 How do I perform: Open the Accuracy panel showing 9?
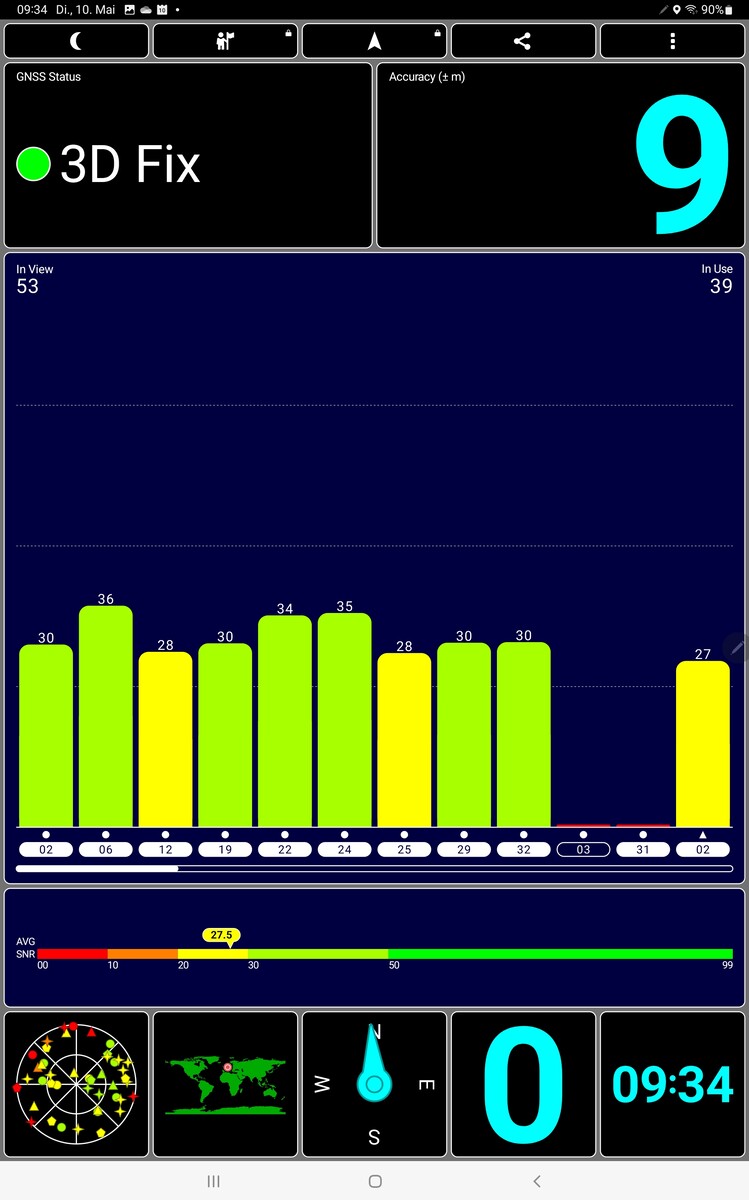(560, 156)
